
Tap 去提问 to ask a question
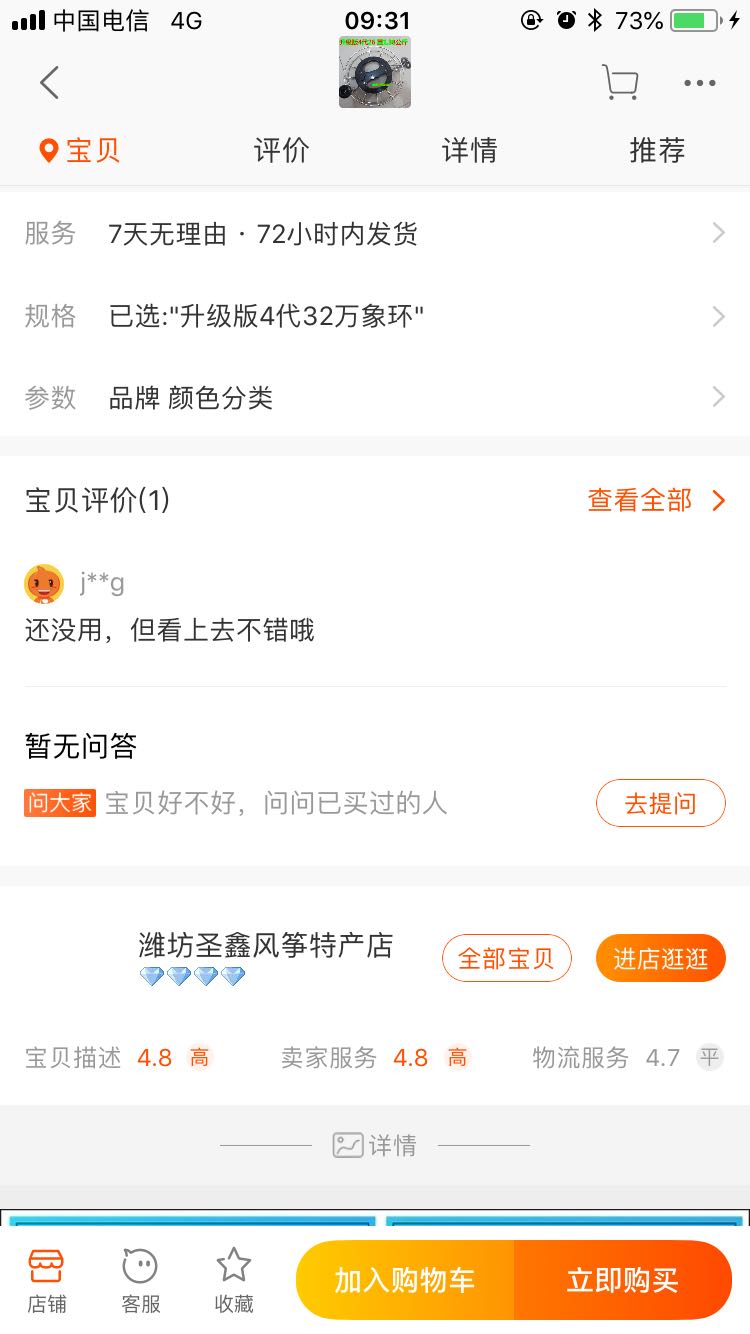(660, 803)
